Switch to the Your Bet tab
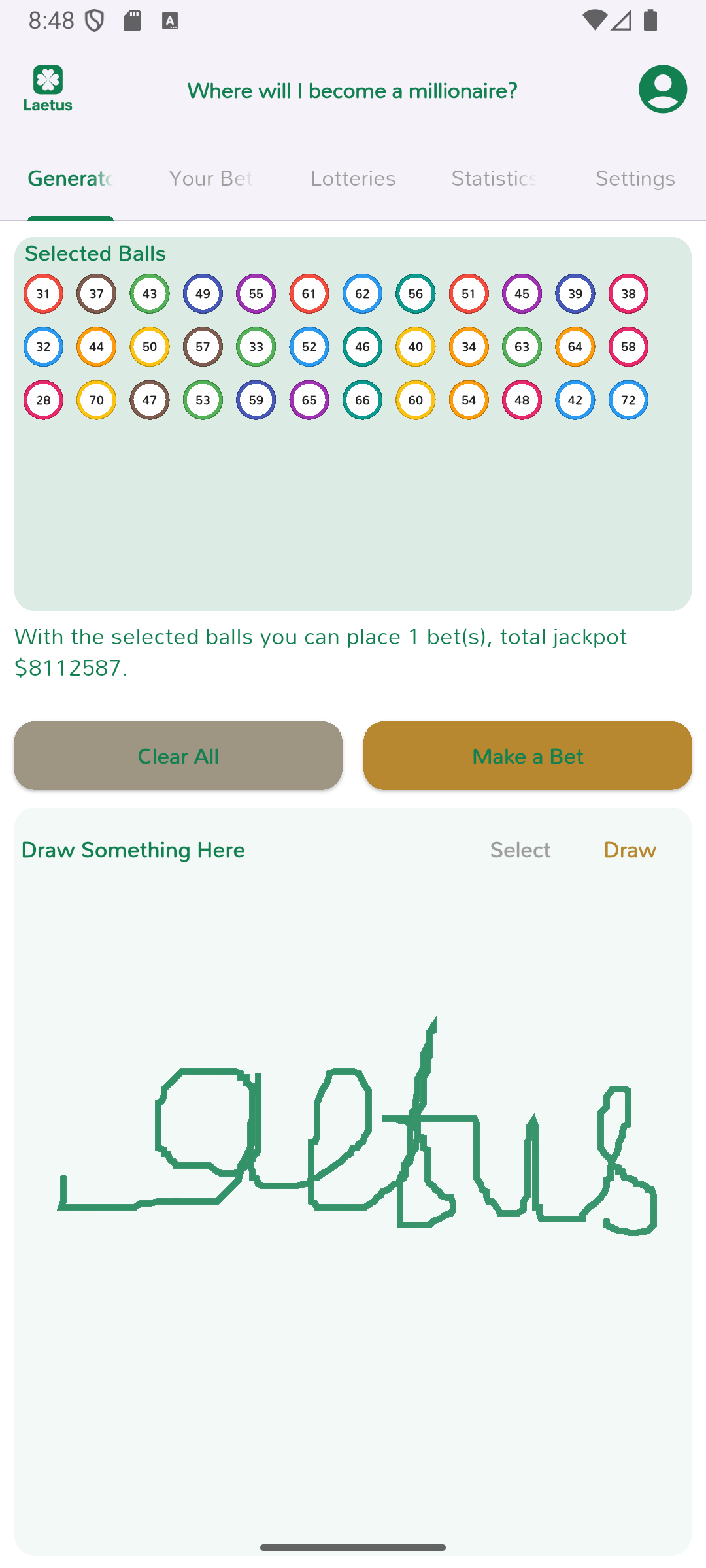This screenshot has width=706, height=1568. [x=211, y=179]
